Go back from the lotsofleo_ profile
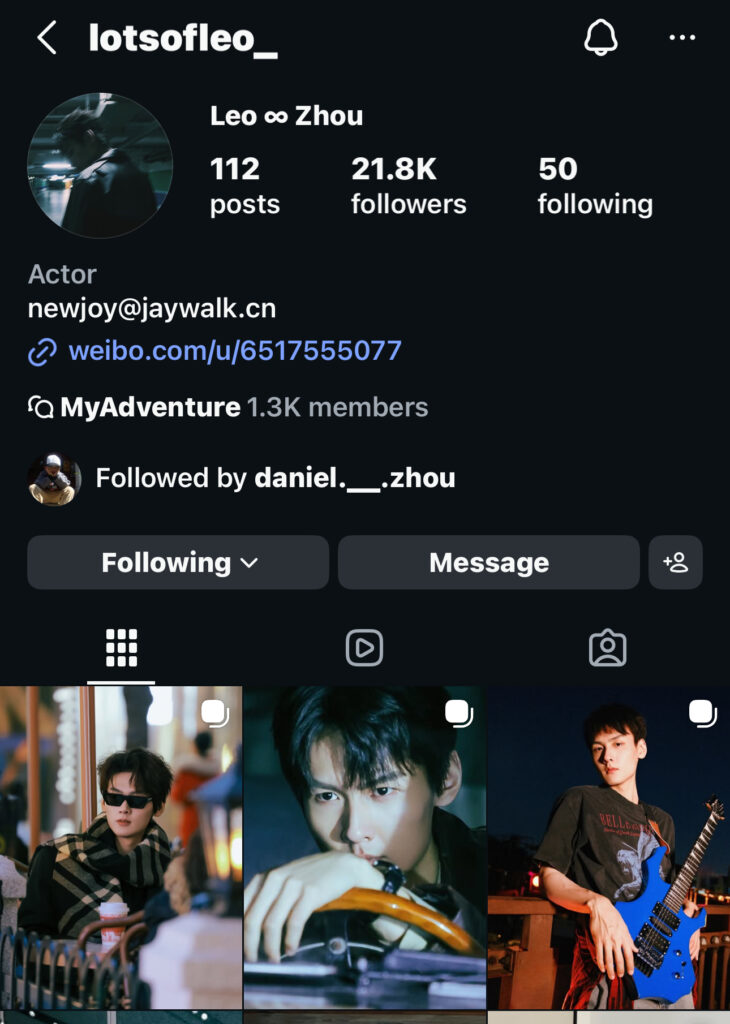The width and height of the screenshot is (730, 1024). point(46,39)
